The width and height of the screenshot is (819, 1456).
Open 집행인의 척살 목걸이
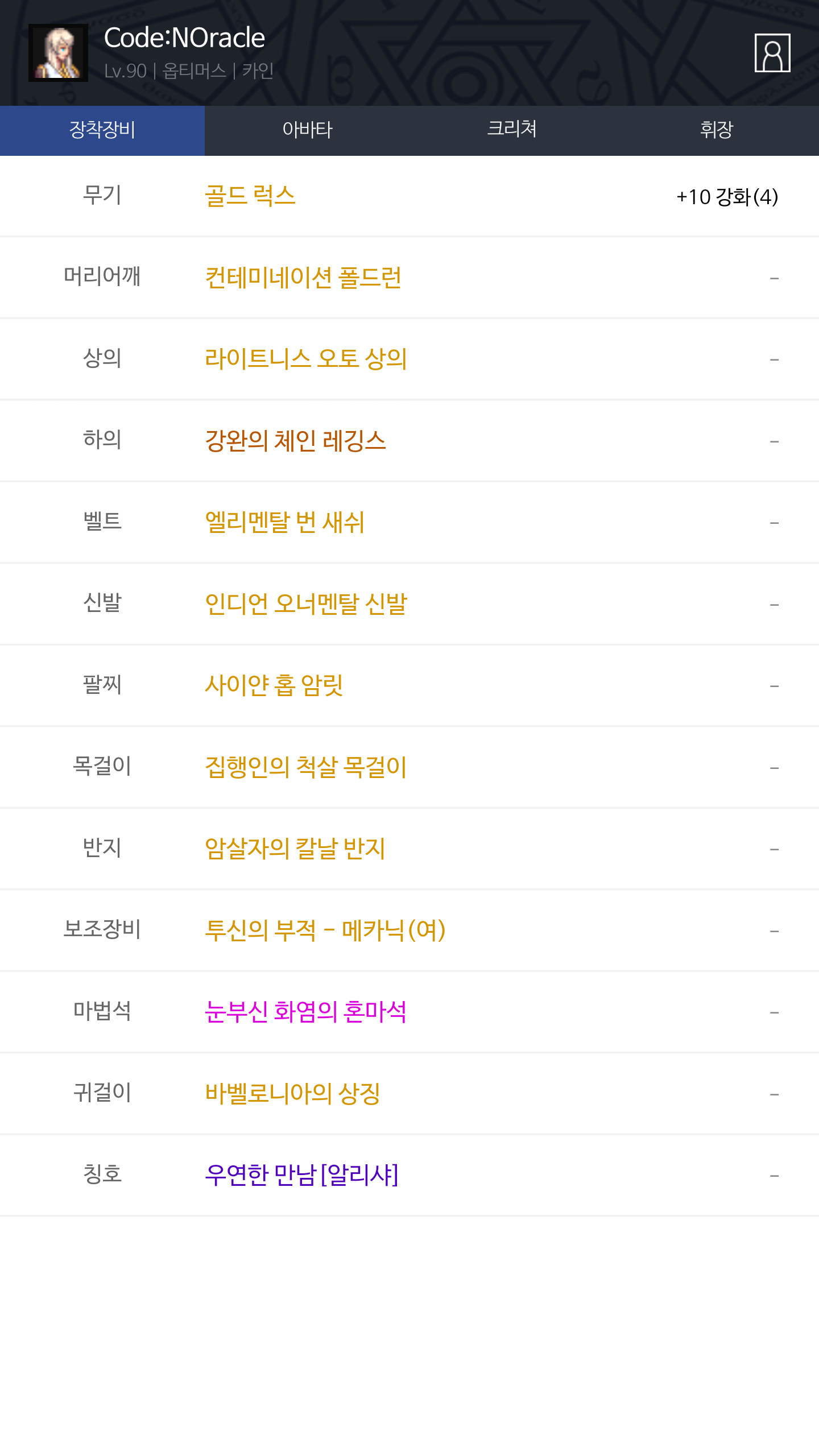click(x=306, y=767)
